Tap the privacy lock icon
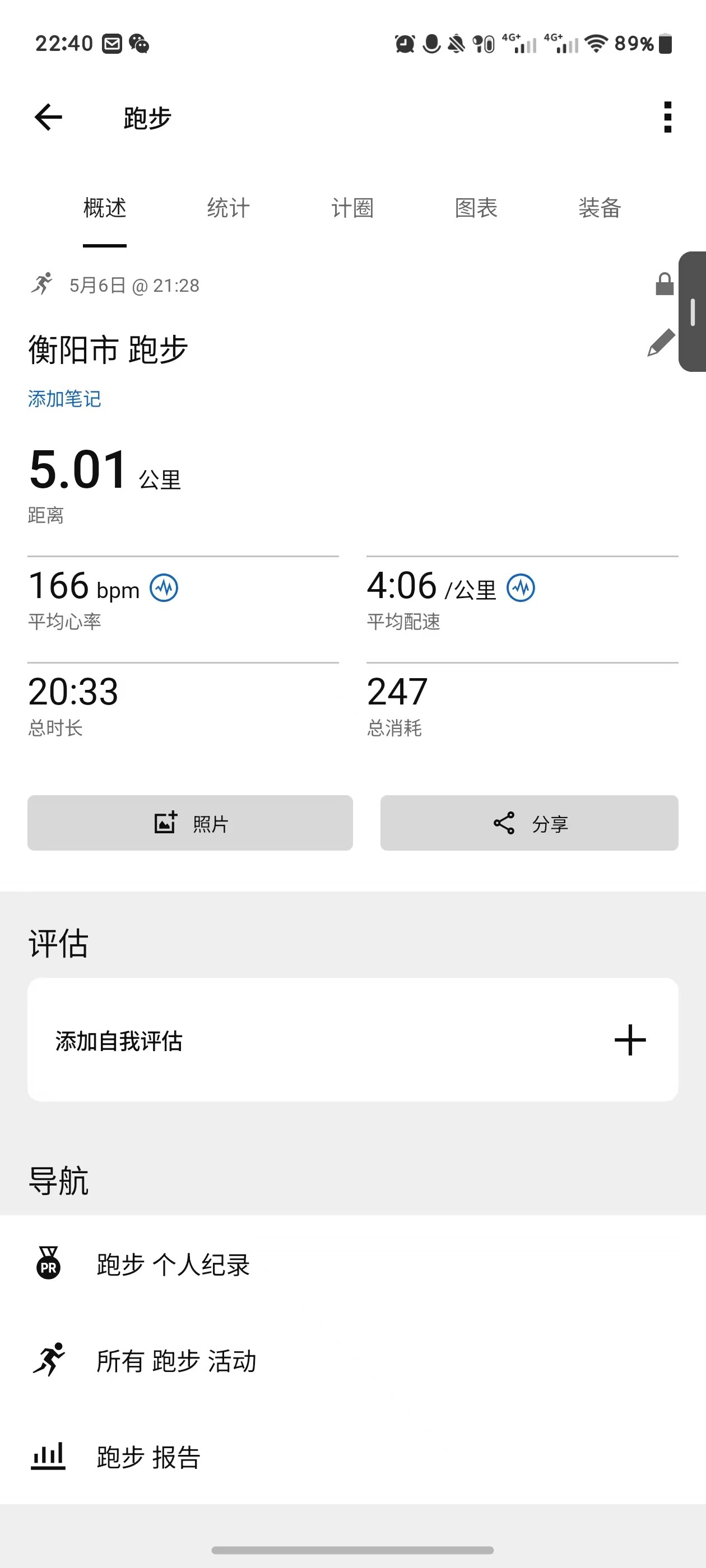706x1568 pixels. pyautogui.click(x=664, y=284)
